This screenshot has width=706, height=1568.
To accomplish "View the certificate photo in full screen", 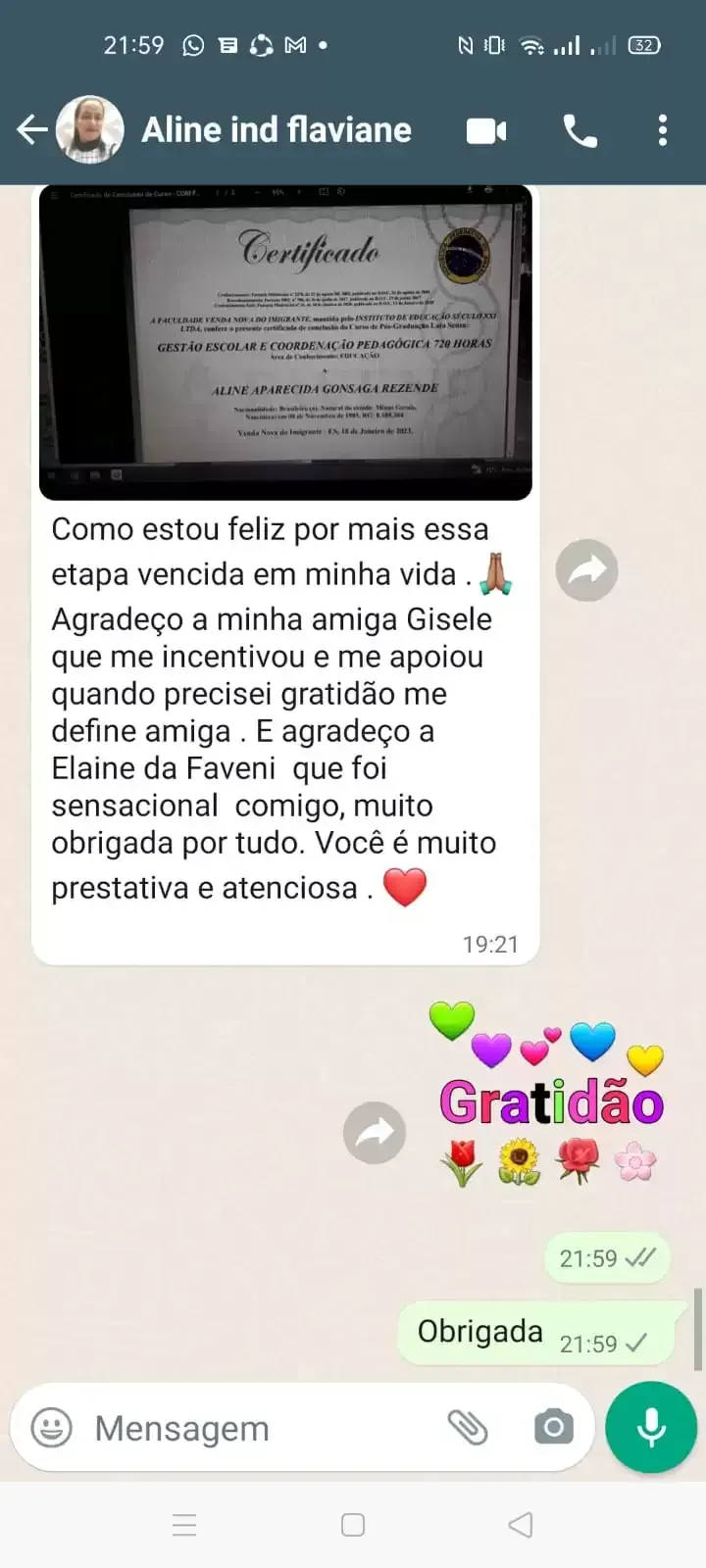I will (285, 343).
